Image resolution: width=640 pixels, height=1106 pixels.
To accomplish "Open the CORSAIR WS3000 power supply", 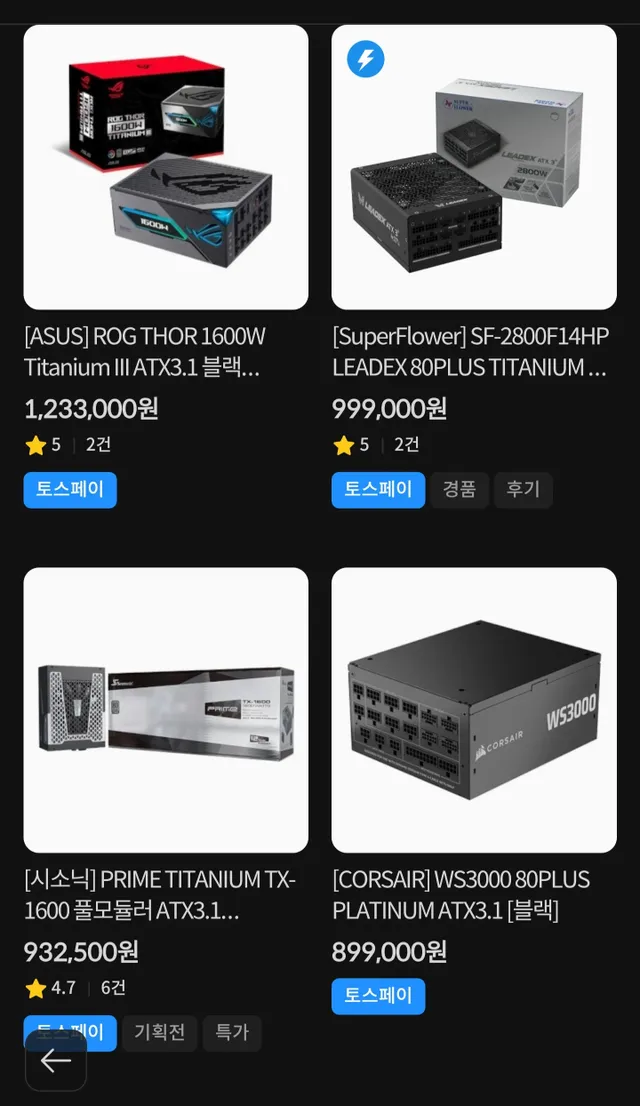I will (x=474, y=710).
